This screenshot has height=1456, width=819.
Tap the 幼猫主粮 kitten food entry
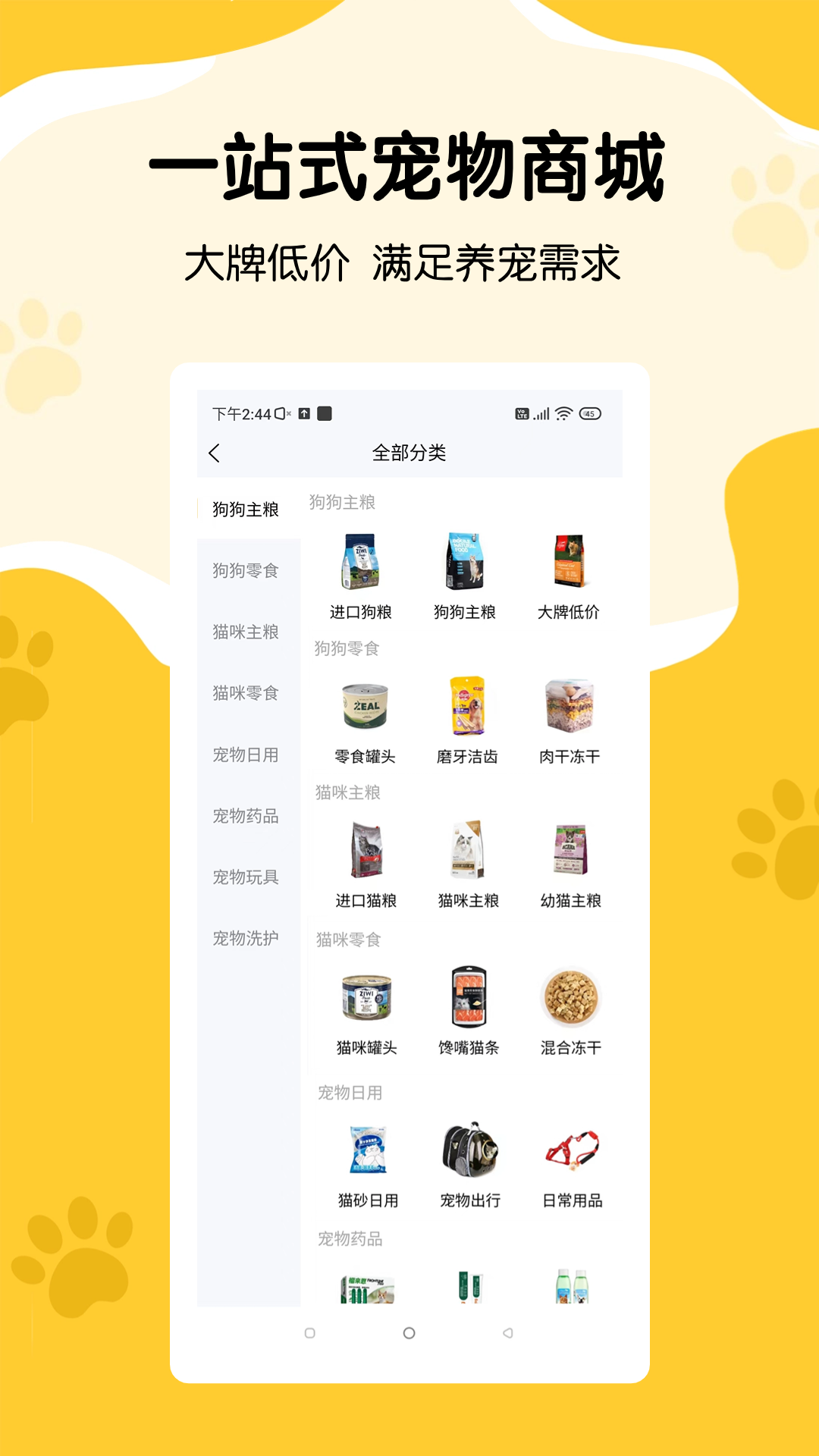click(x=568, y=855)
